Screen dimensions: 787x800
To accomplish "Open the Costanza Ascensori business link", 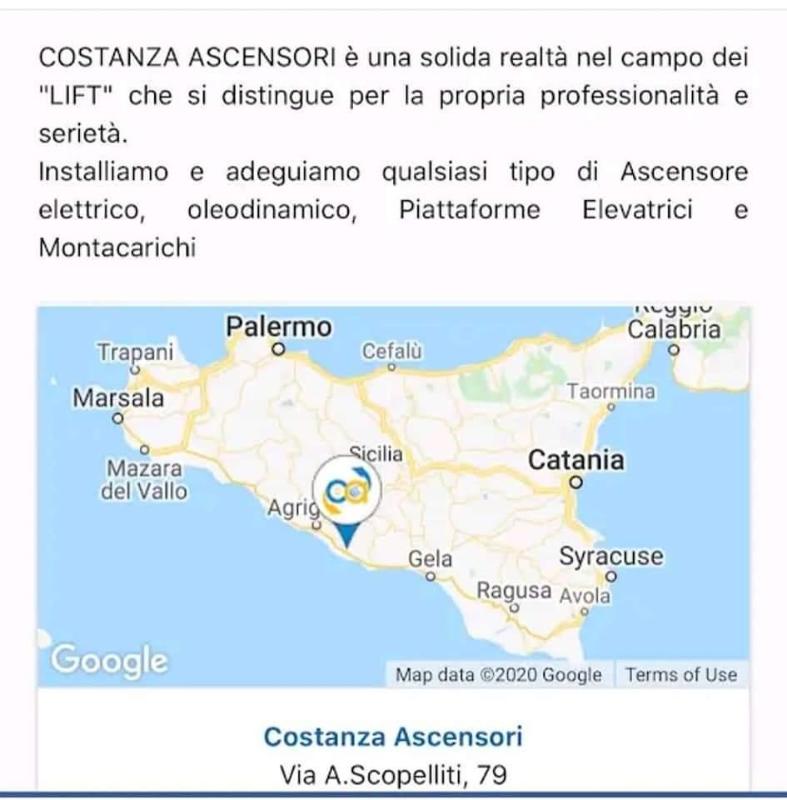I will [x=392, y=738].
